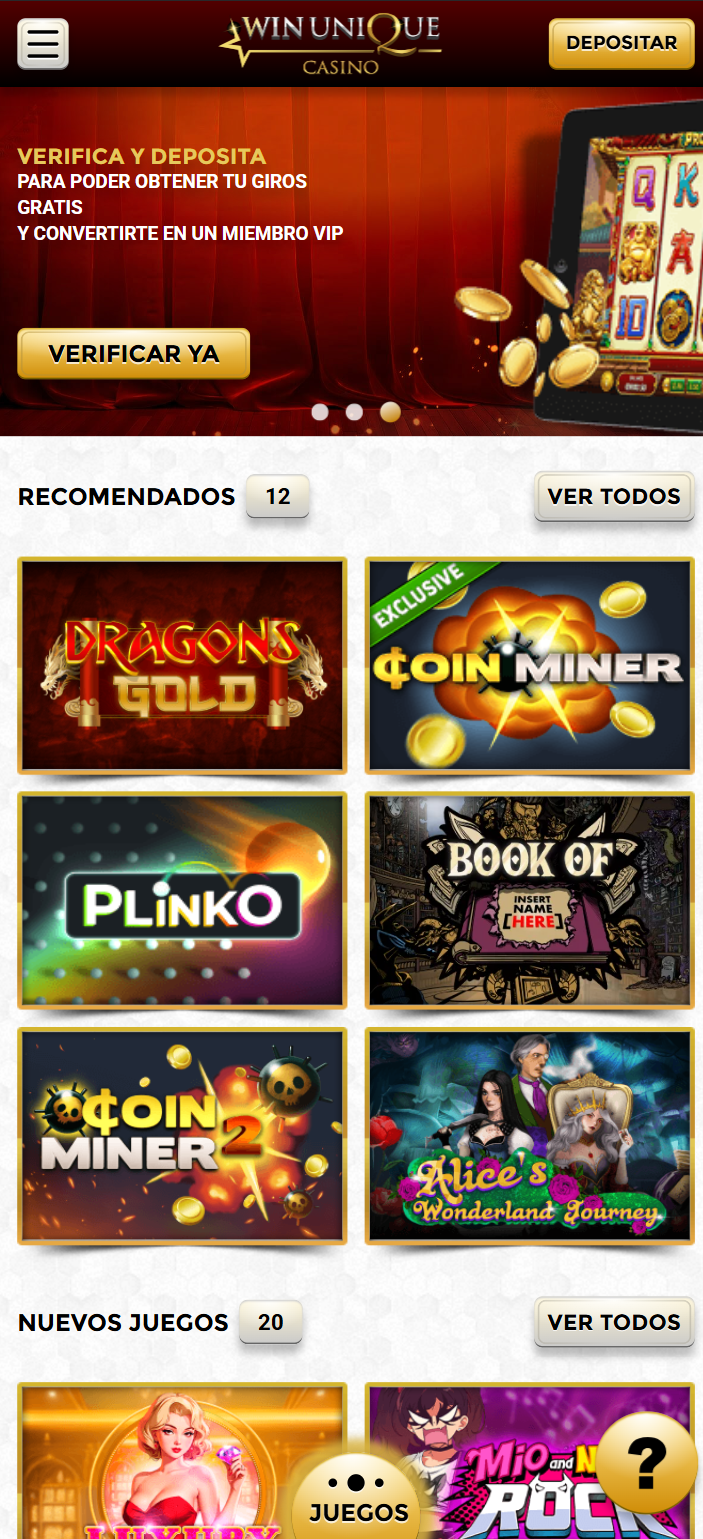Tap Verificar Ya on the banner
The height and width of the screenshot is (1539, 703).
tap(133, 353)
